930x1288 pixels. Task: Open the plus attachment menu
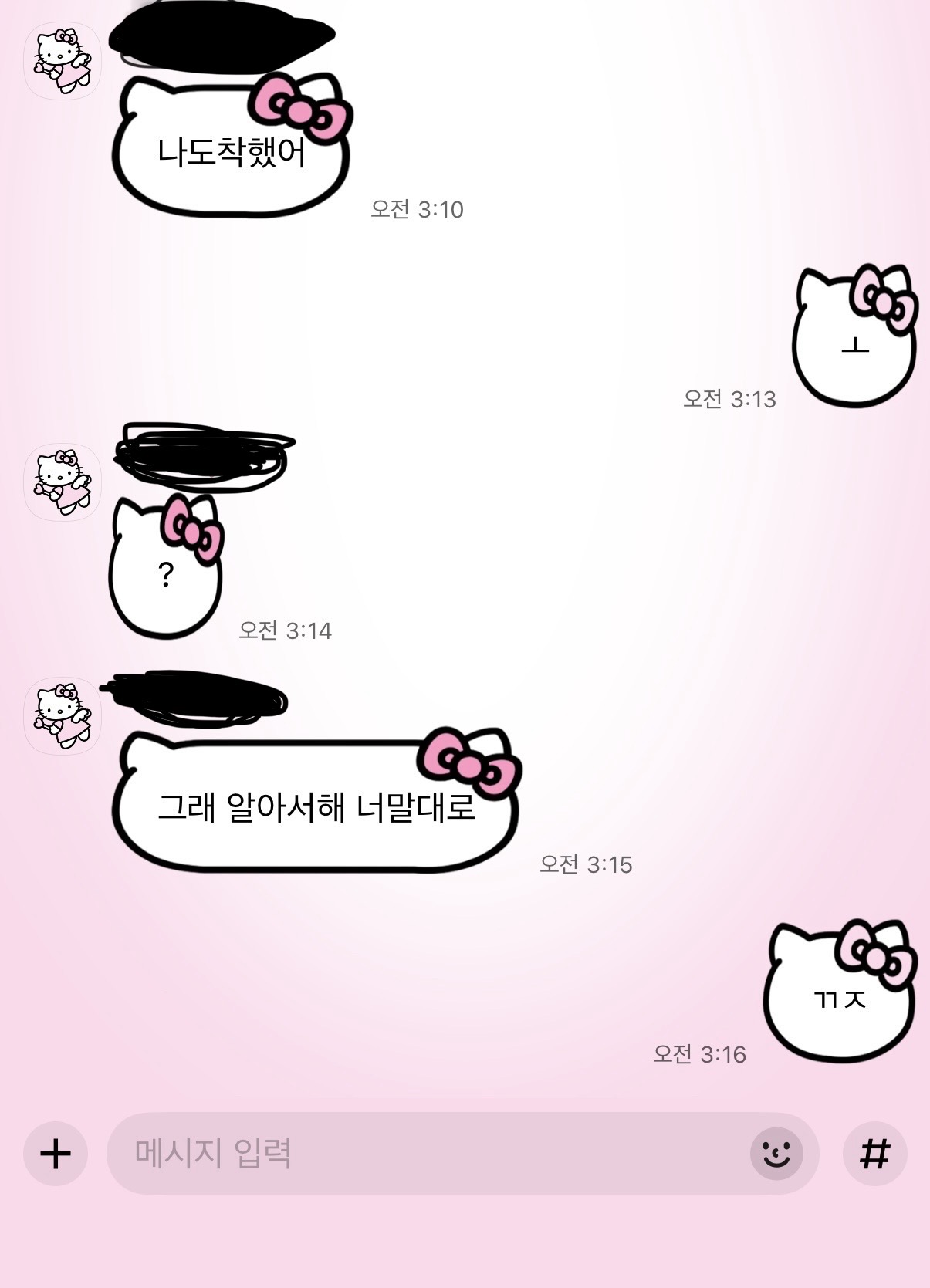[55, 1154]
